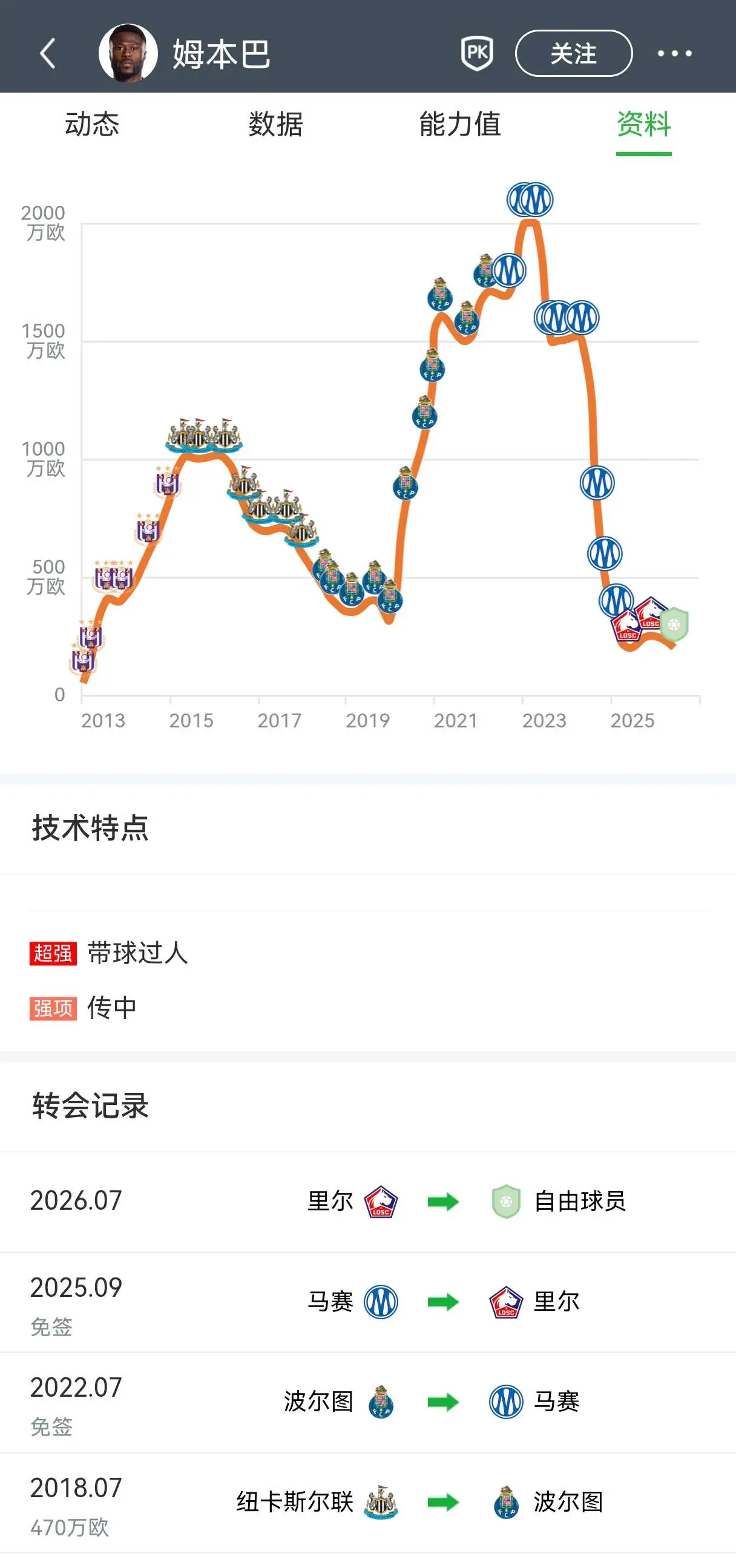This screenshot has height=1568, width=736.
Task: Switch to the 动态 tab
Action: [92, 124]
